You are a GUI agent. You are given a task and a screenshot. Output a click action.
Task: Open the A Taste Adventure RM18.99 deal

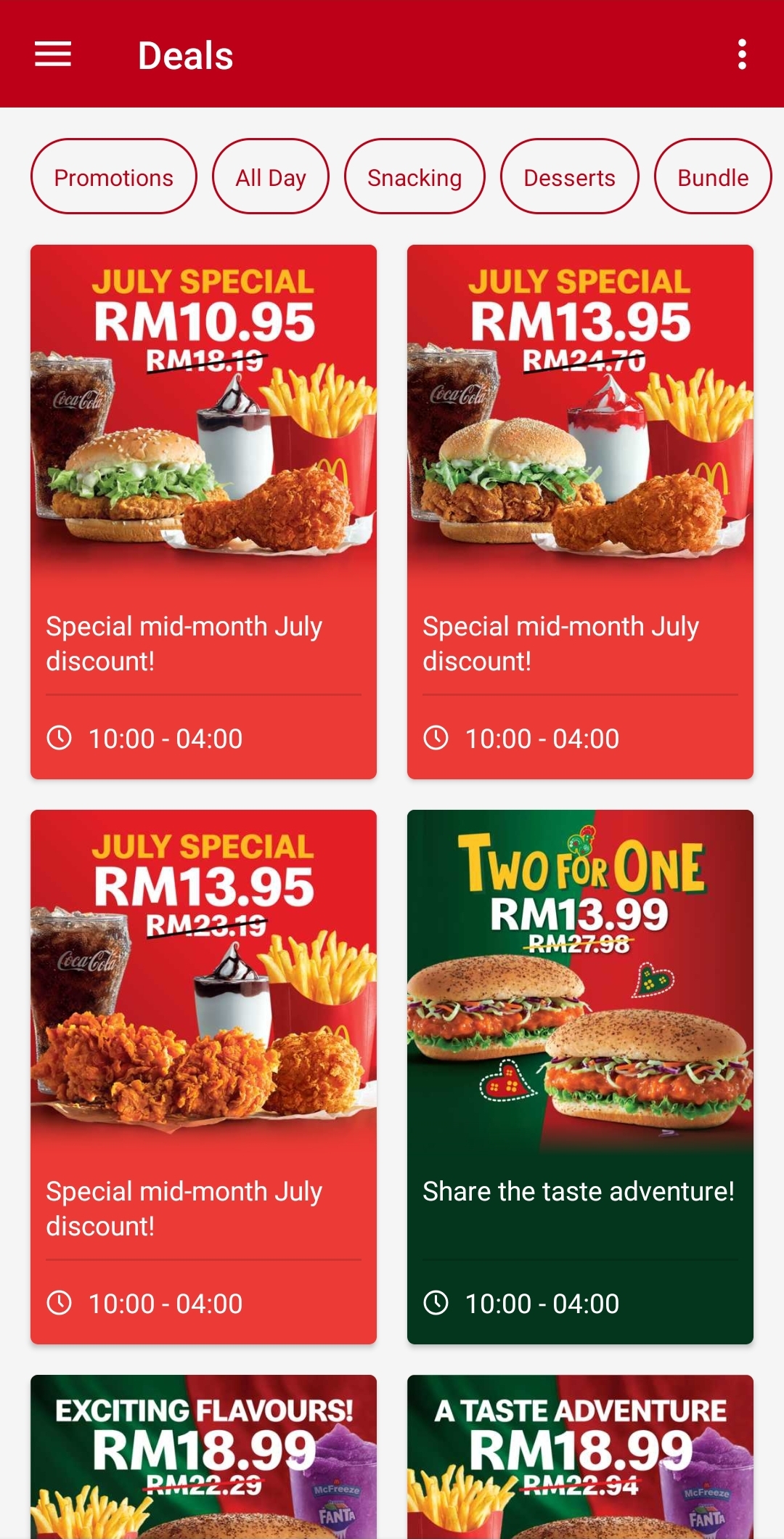point(580,1456)
